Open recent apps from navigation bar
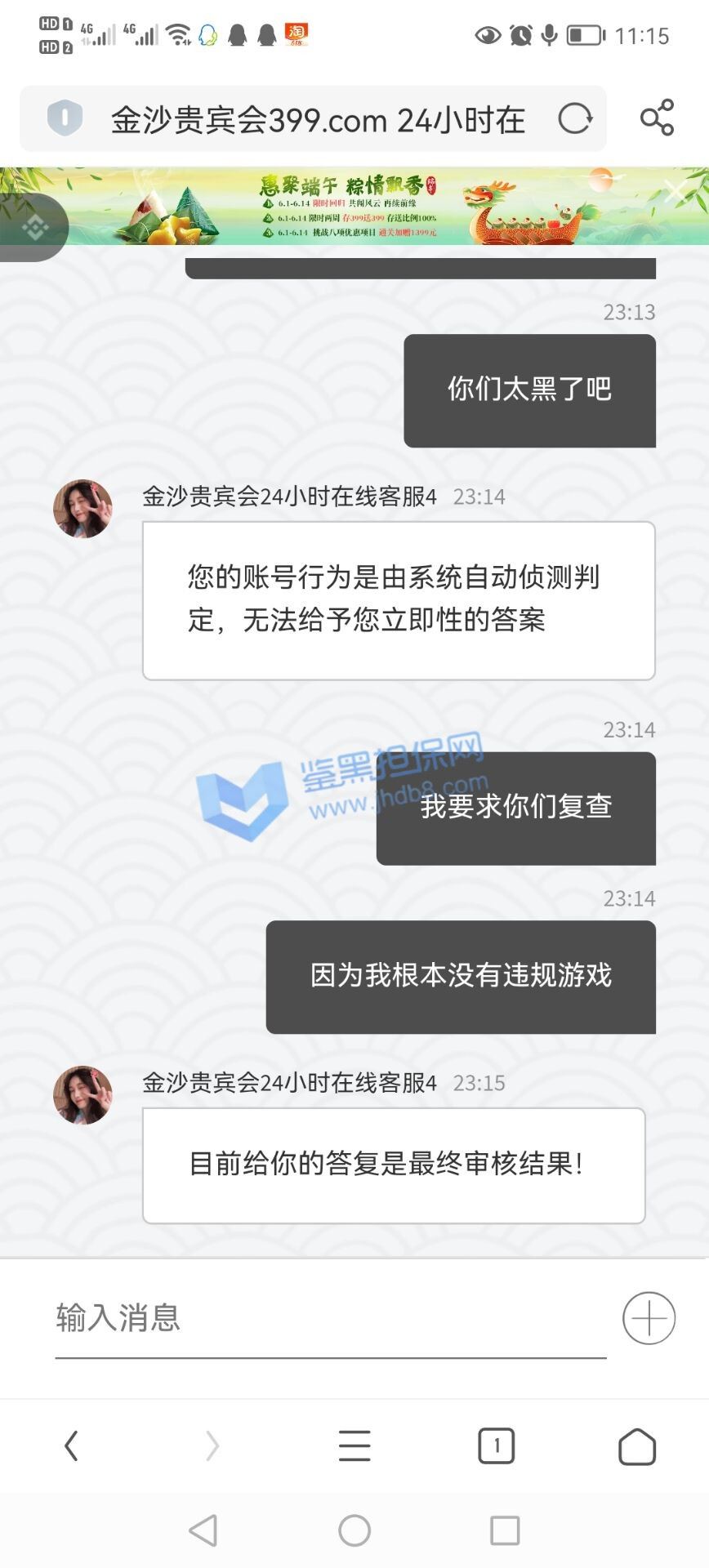This screenshot has height=1568, width=709. (x=504, y=1530)
